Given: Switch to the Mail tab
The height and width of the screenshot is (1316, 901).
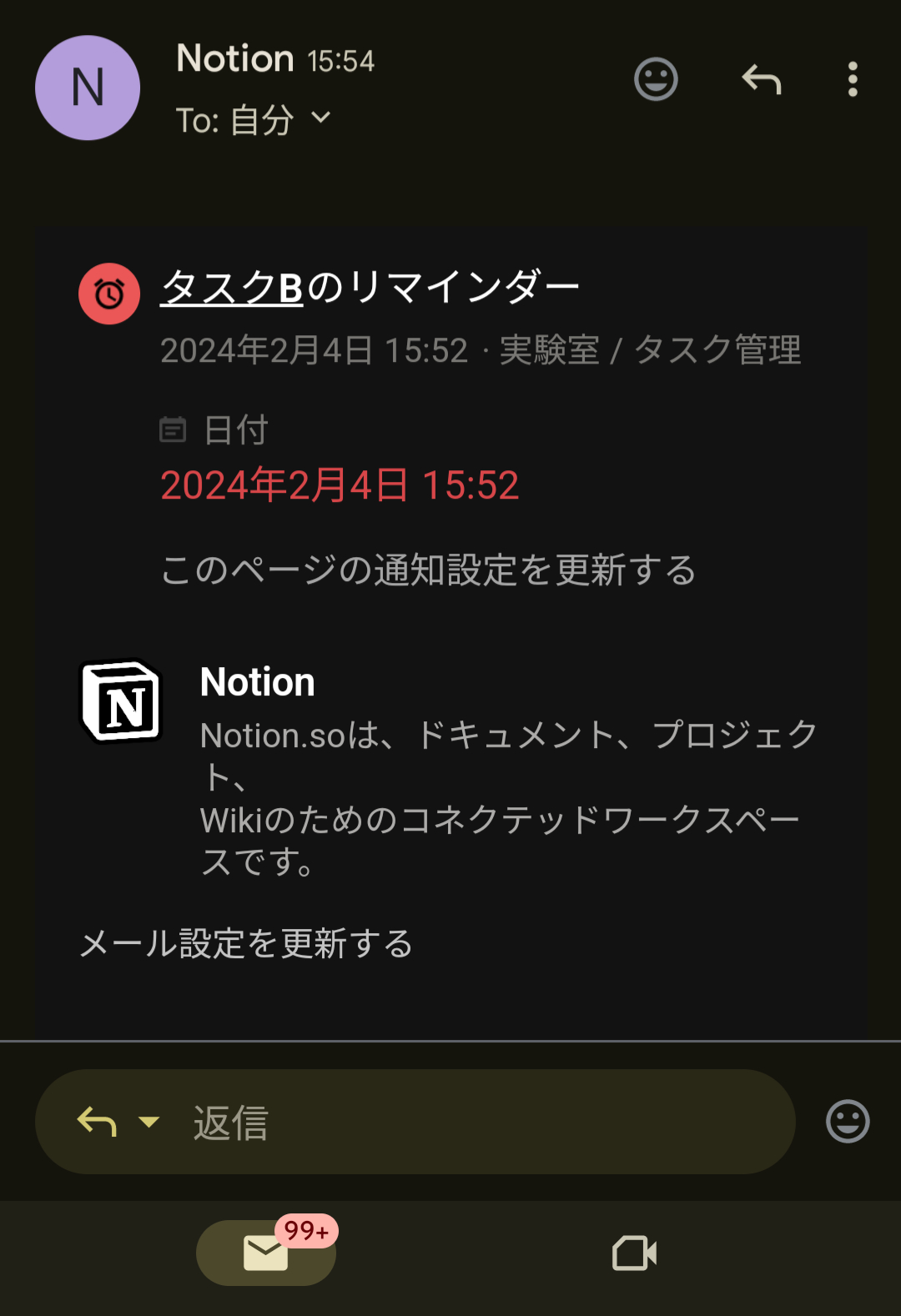Looking at the screenshot, I should click(x=266, y=1253).
